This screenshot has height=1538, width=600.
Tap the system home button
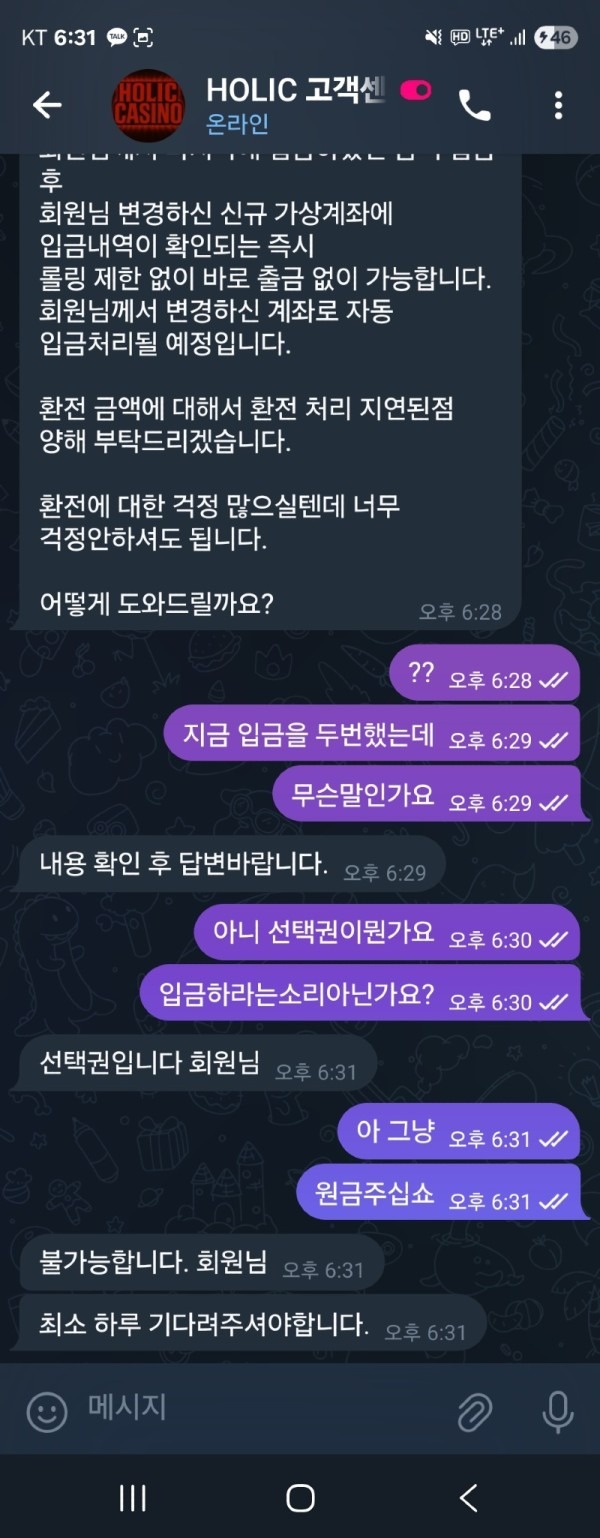[300, 1497]
